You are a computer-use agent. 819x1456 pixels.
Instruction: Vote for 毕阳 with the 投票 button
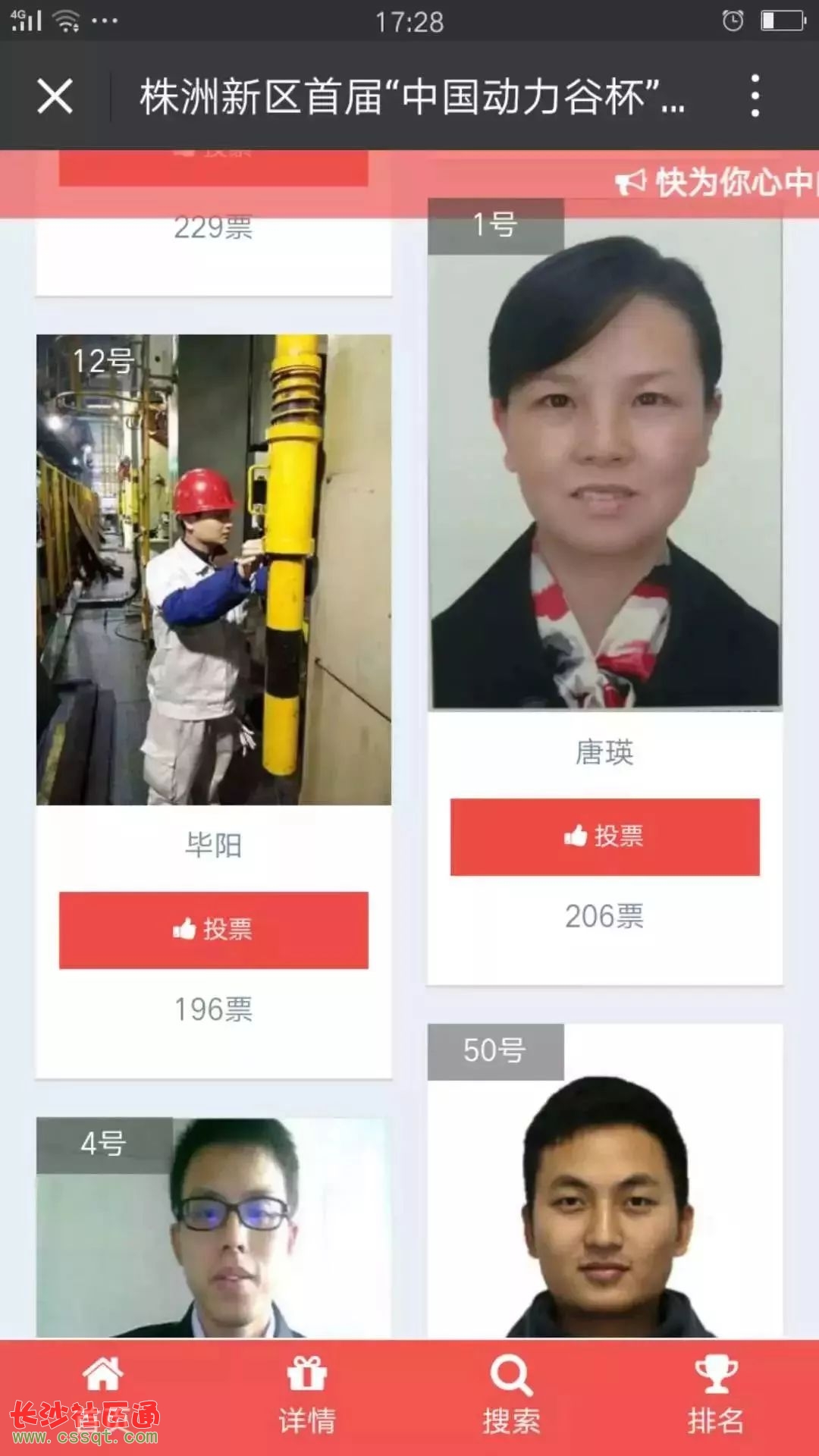[x=213, y=930]
